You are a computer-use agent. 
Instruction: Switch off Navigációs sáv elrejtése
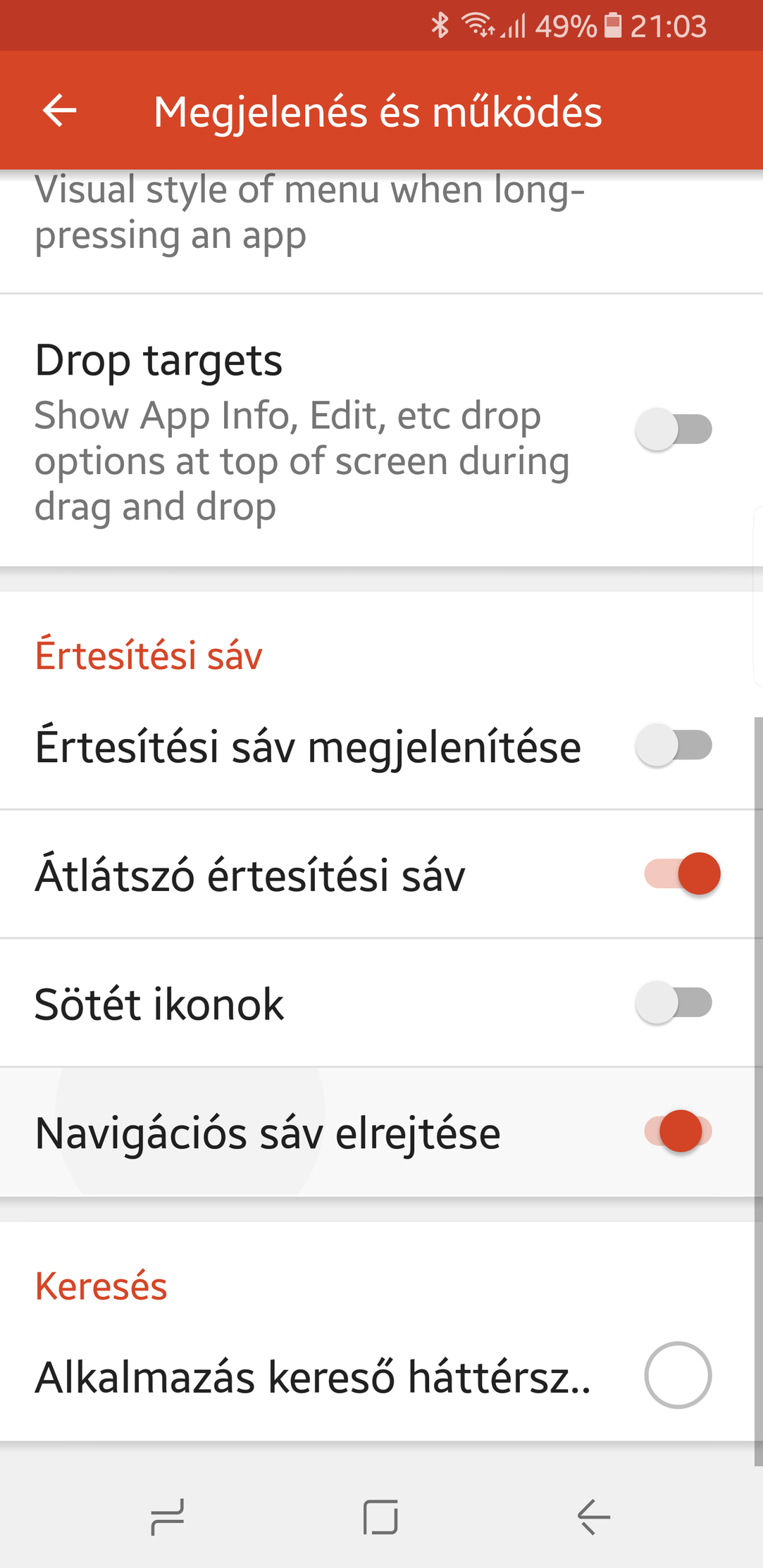click(x=678, y=1131)
